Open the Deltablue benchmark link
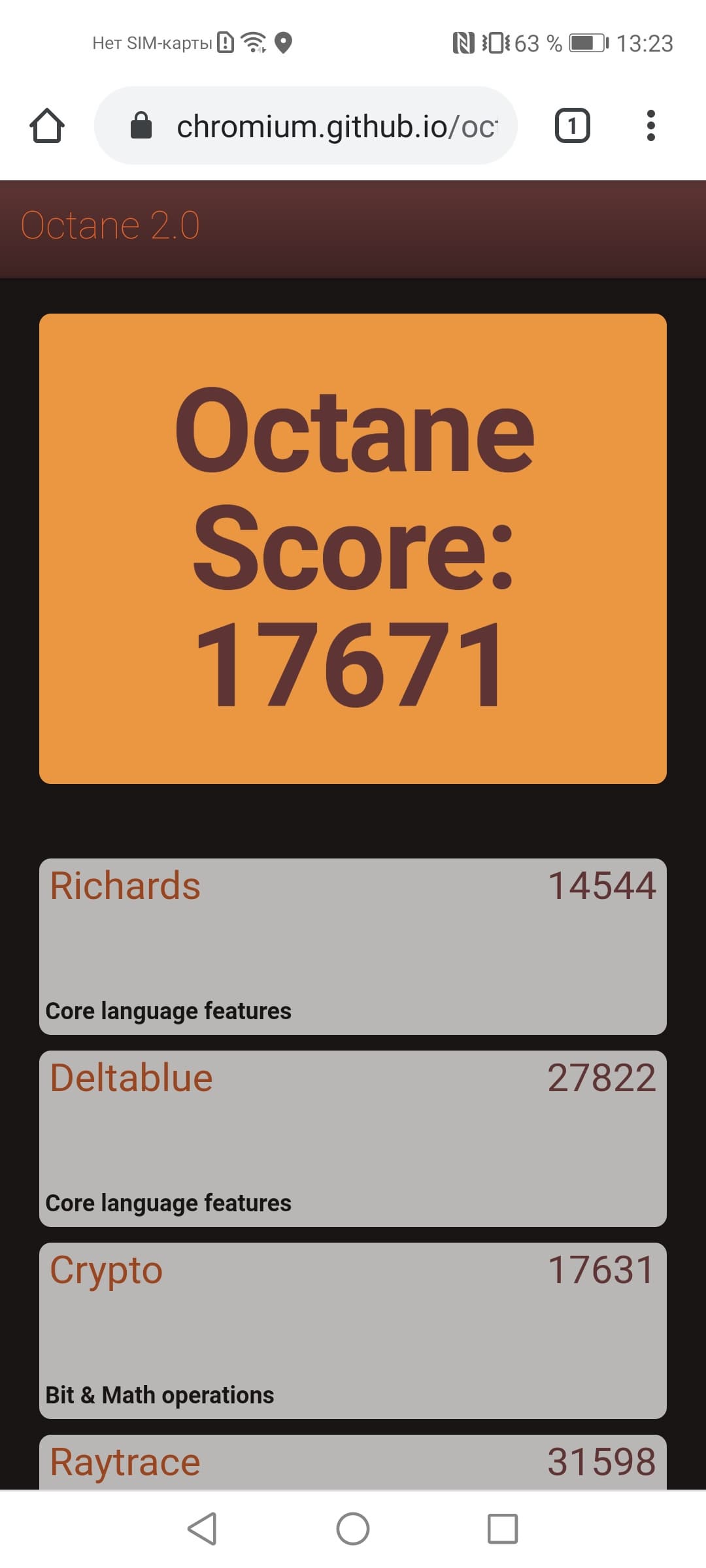This screenshot has height=1568, width=706. (x=131, y=1079)
